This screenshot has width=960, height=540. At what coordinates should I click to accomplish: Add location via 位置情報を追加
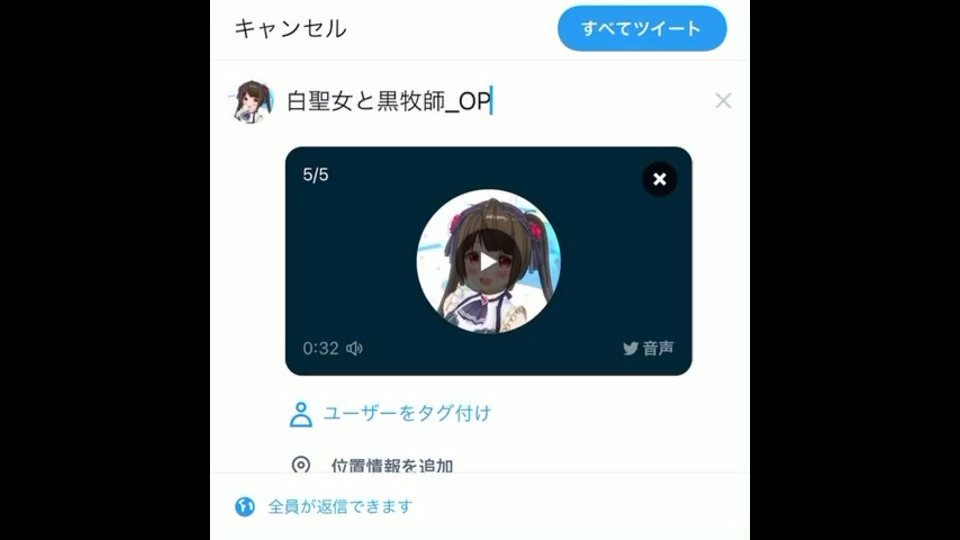392,465
